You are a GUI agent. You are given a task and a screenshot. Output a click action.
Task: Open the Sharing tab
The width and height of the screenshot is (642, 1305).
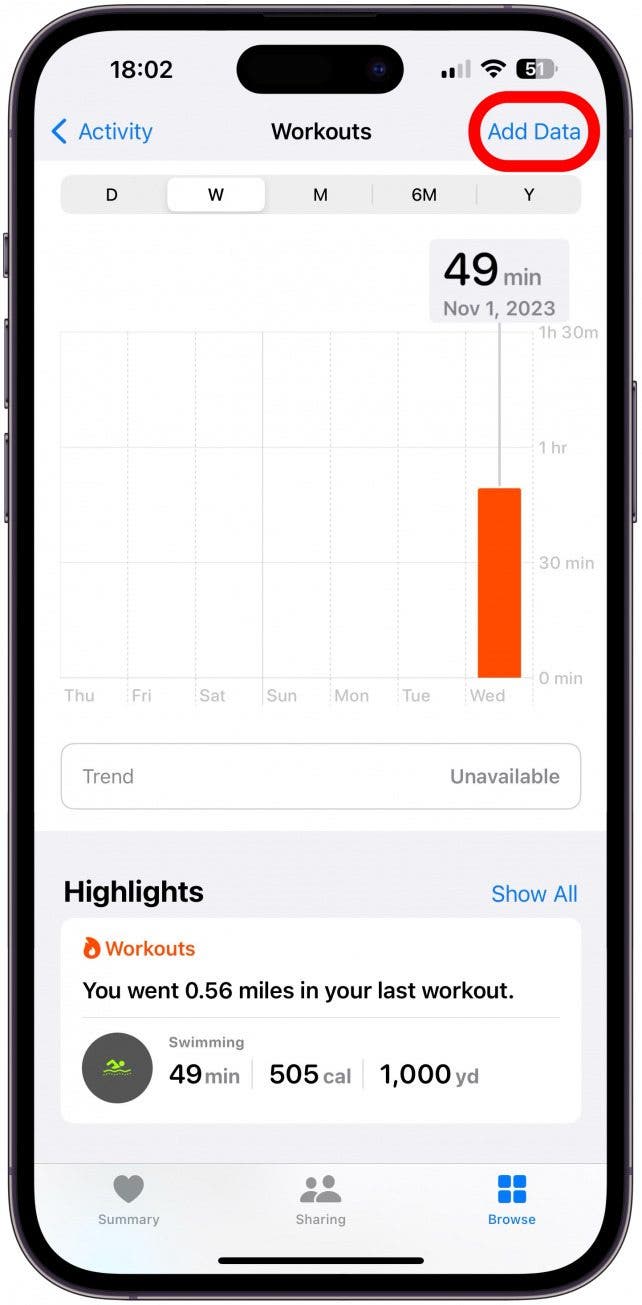[x=320, y=1199]
